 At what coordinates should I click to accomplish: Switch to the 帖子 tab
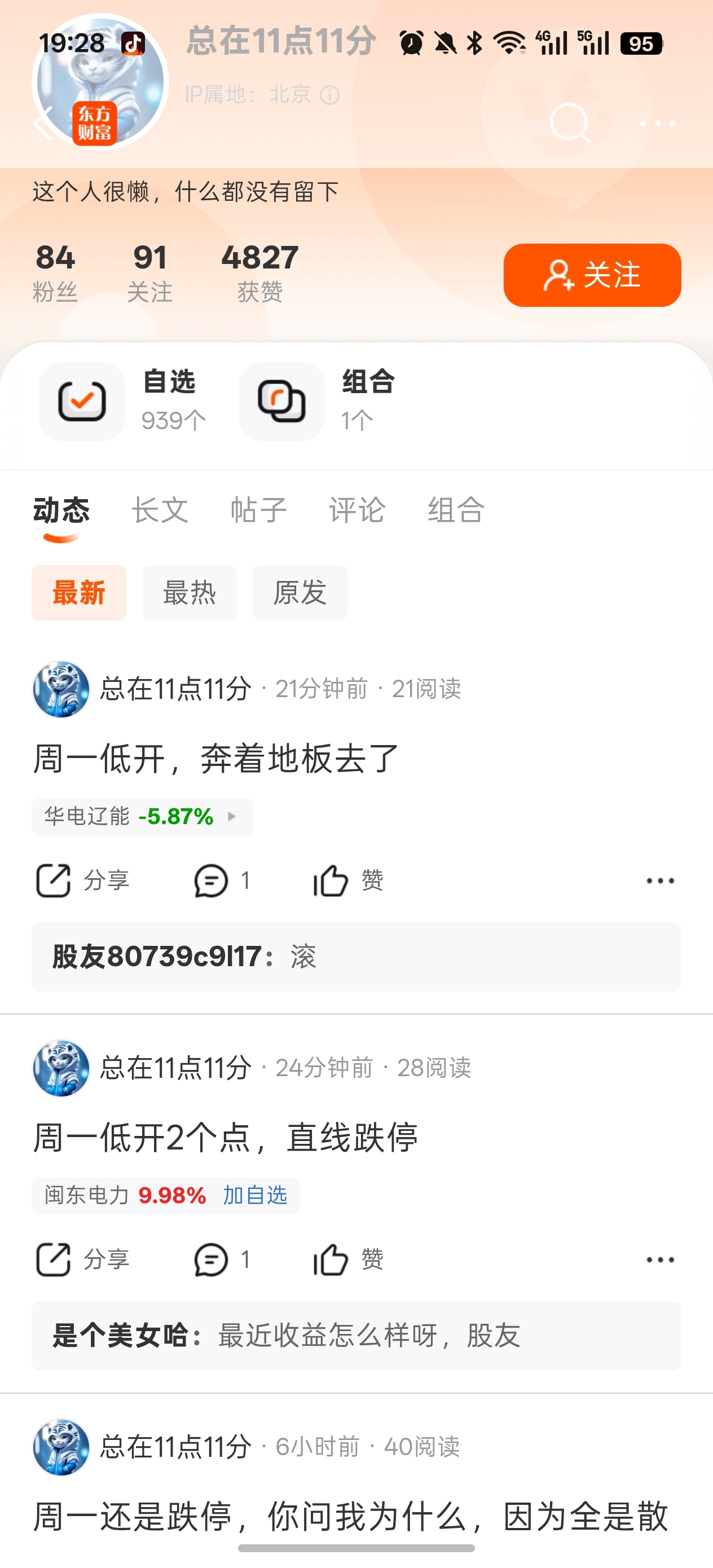(258, 510)
